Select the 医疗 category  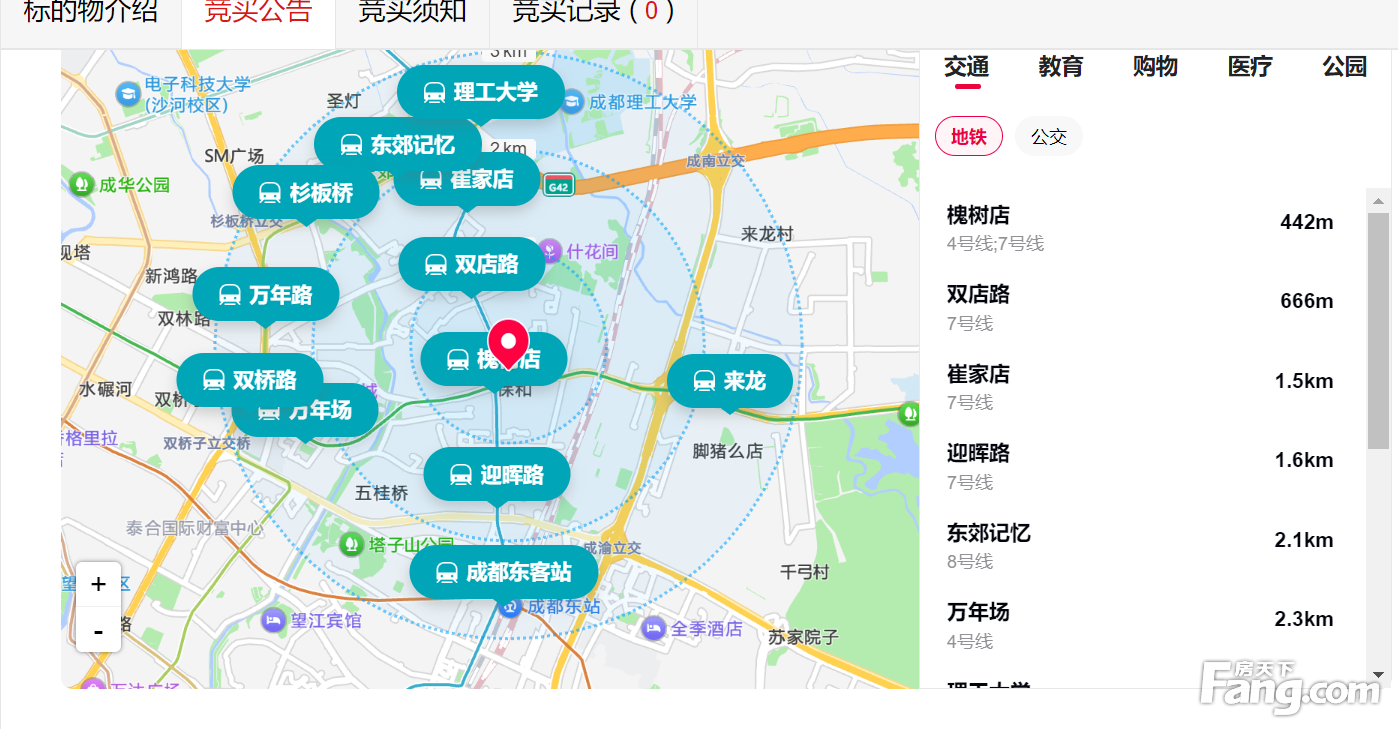[x=1250, y=67]
